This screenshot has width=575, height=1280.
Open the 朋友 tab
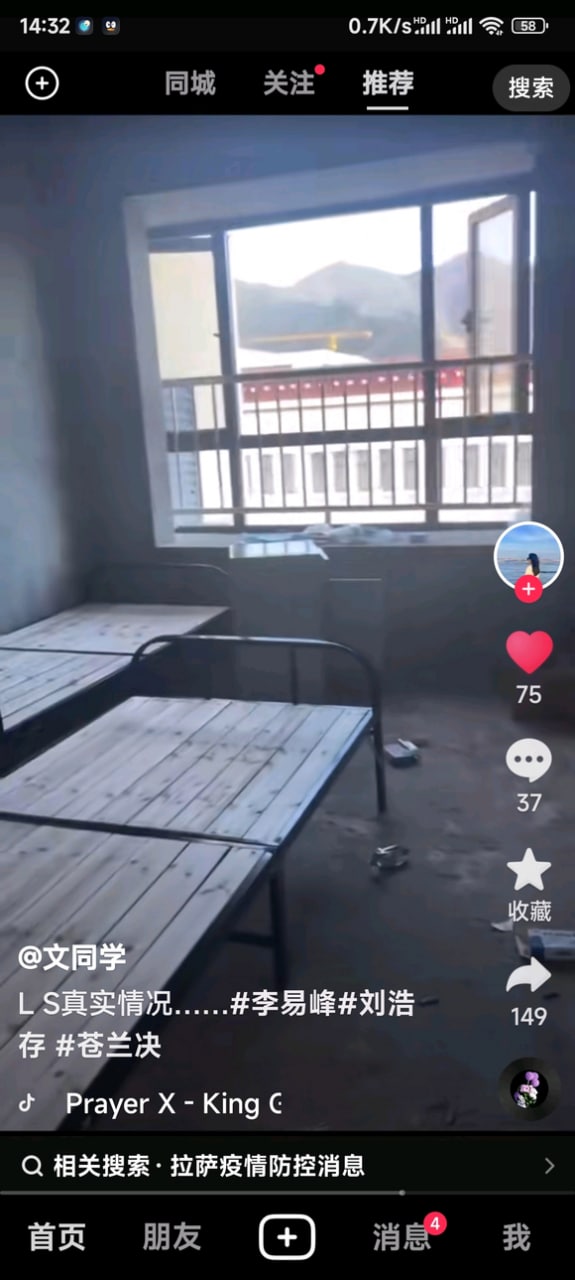[x=172, y=1237]
